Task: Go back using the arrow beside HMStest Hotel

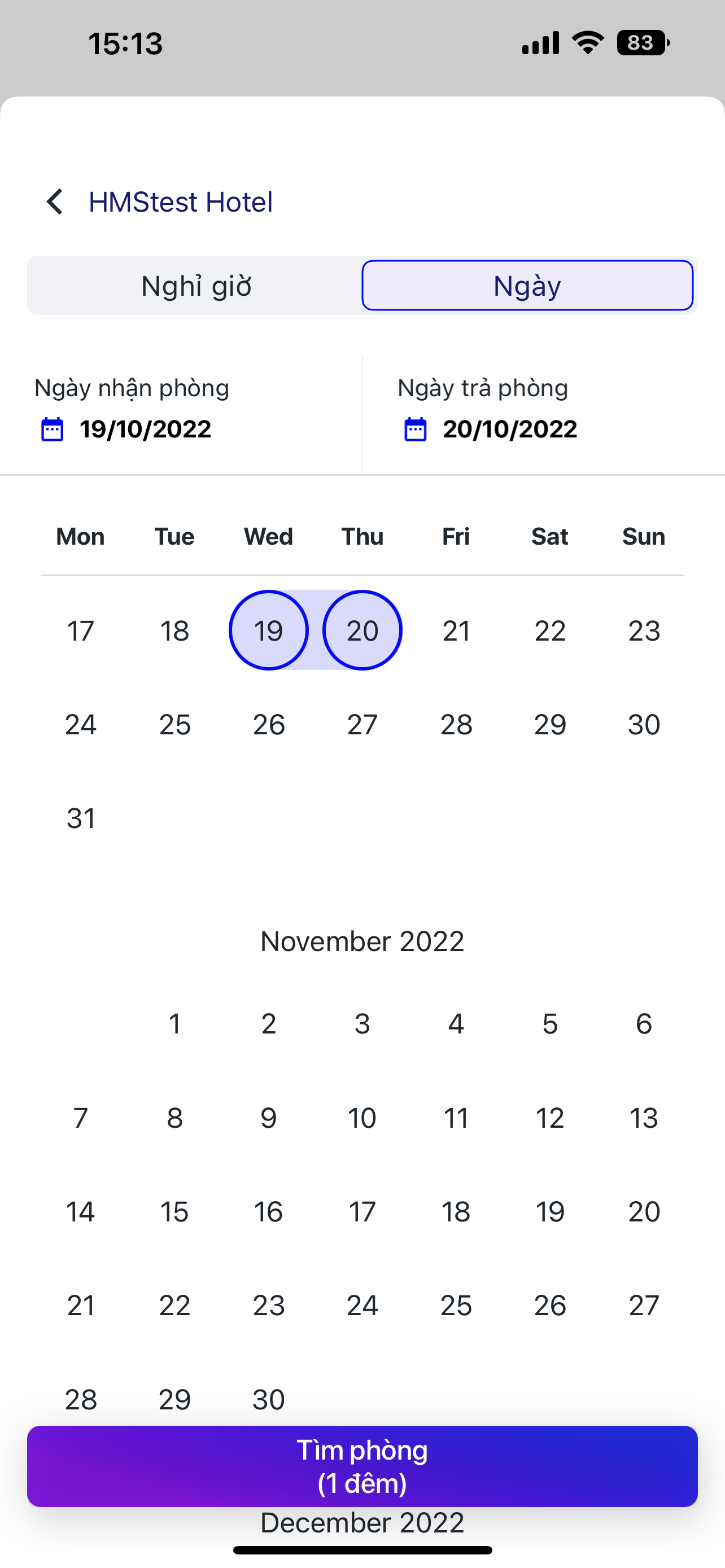Action: pyautogui.click(x=55, y=202)
